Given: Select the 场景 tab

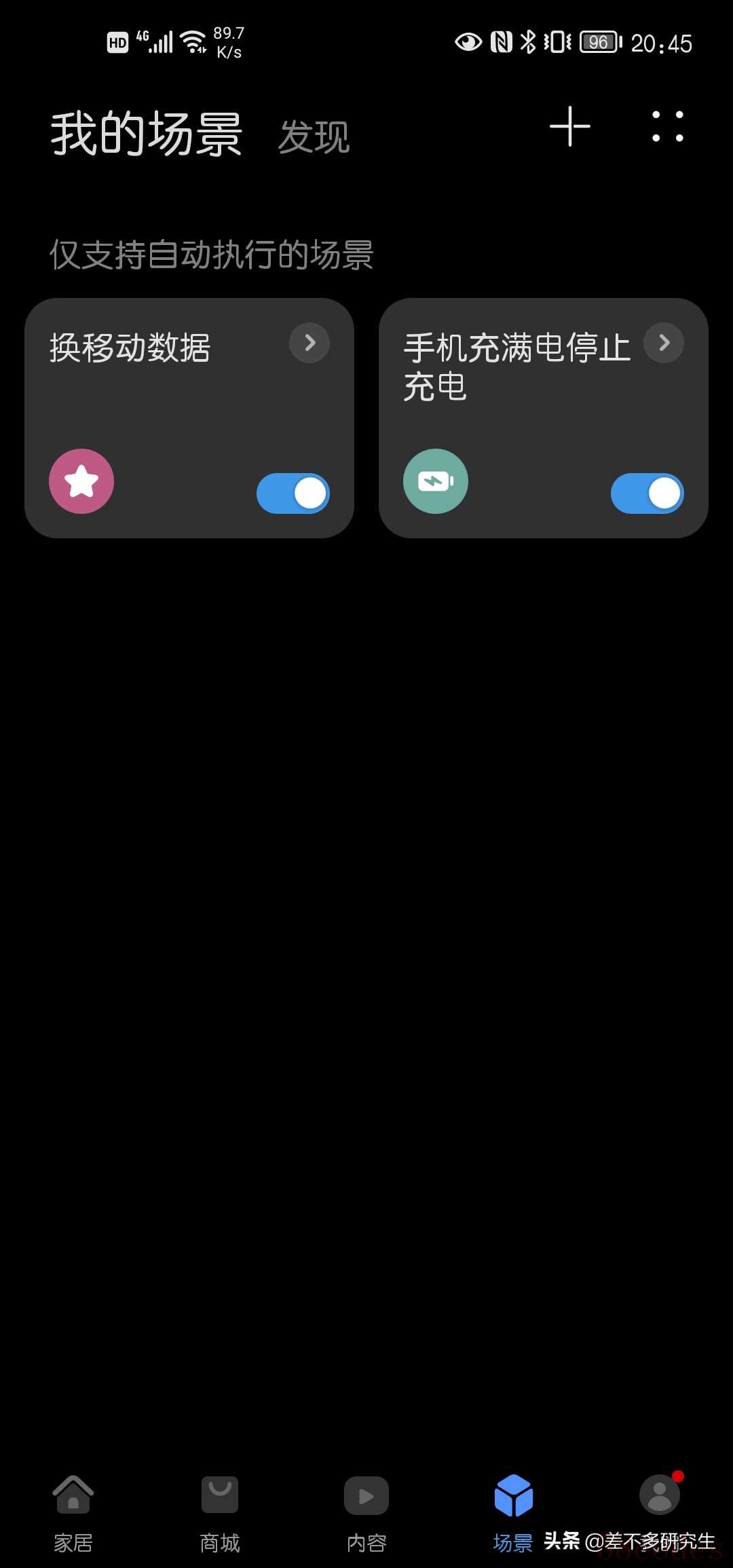Looking at the screenshot, I should pos(513,1514).
